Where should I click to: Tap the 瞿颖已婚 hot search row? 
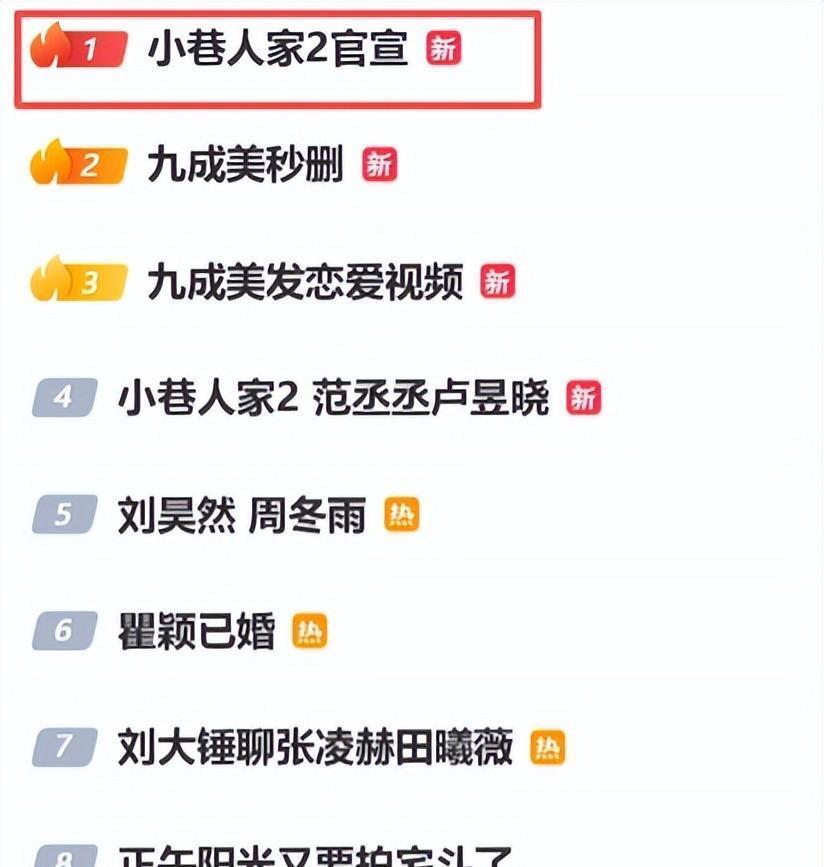pos(196,631)
